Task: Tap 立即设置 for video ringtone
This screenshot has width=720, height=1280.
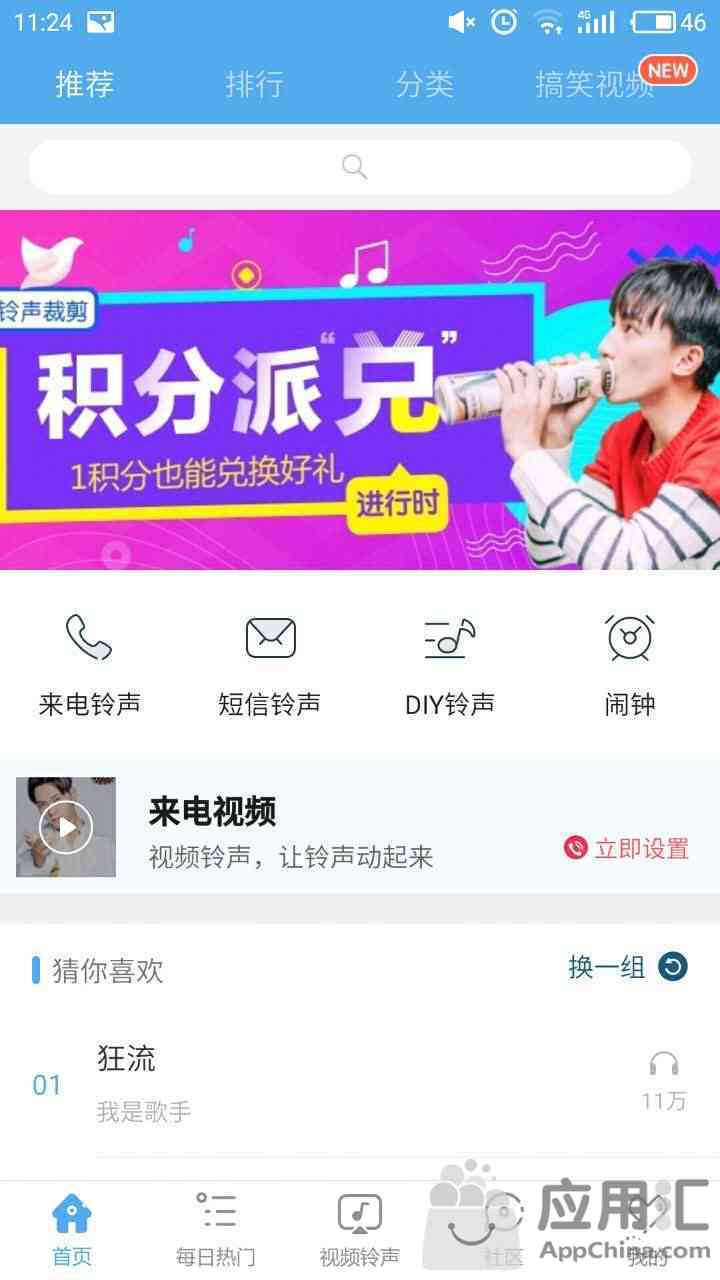Action: click(627, 849)
